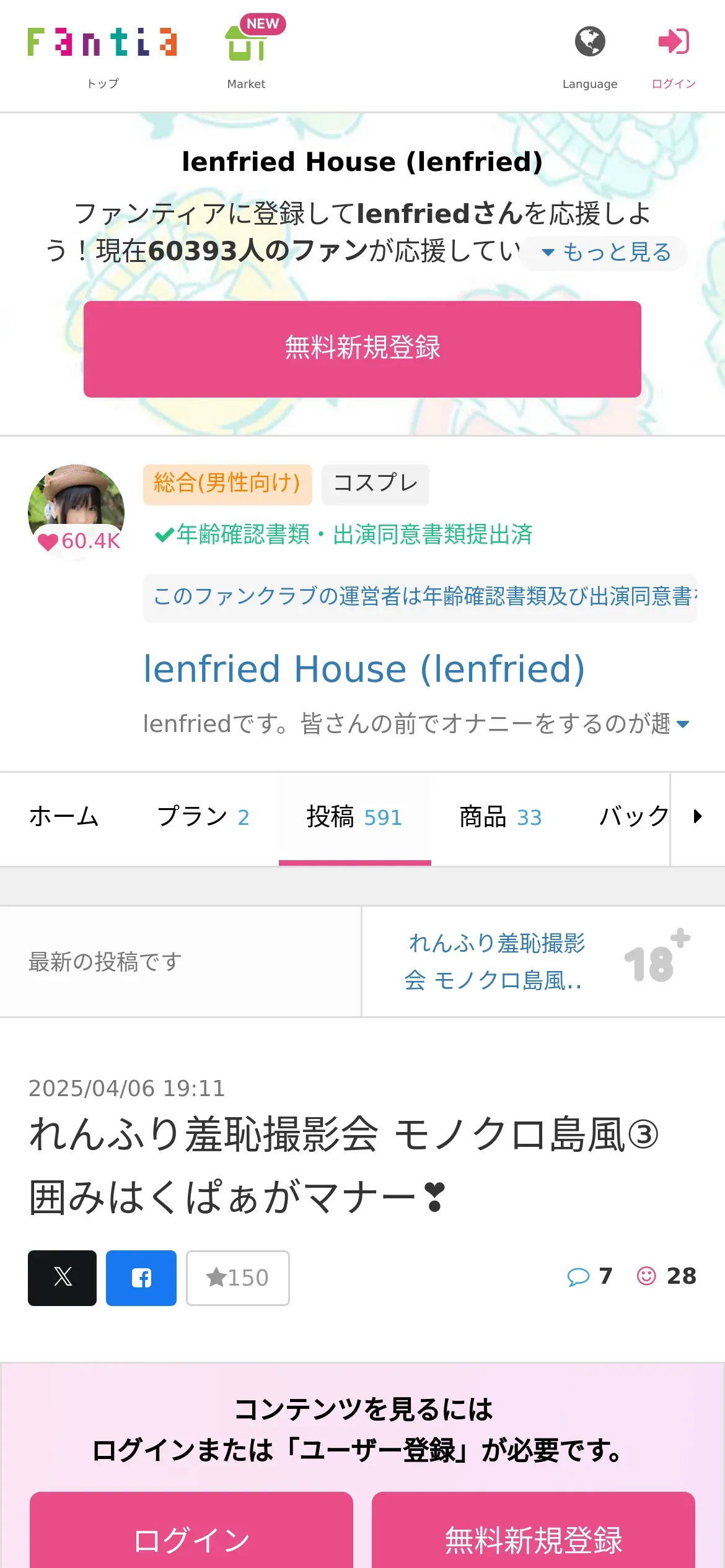The height and width of the screenshot is (1568, 725).
Task: Share this post on Facebook
Action: pyautogui.click(x=141, y=1278)
